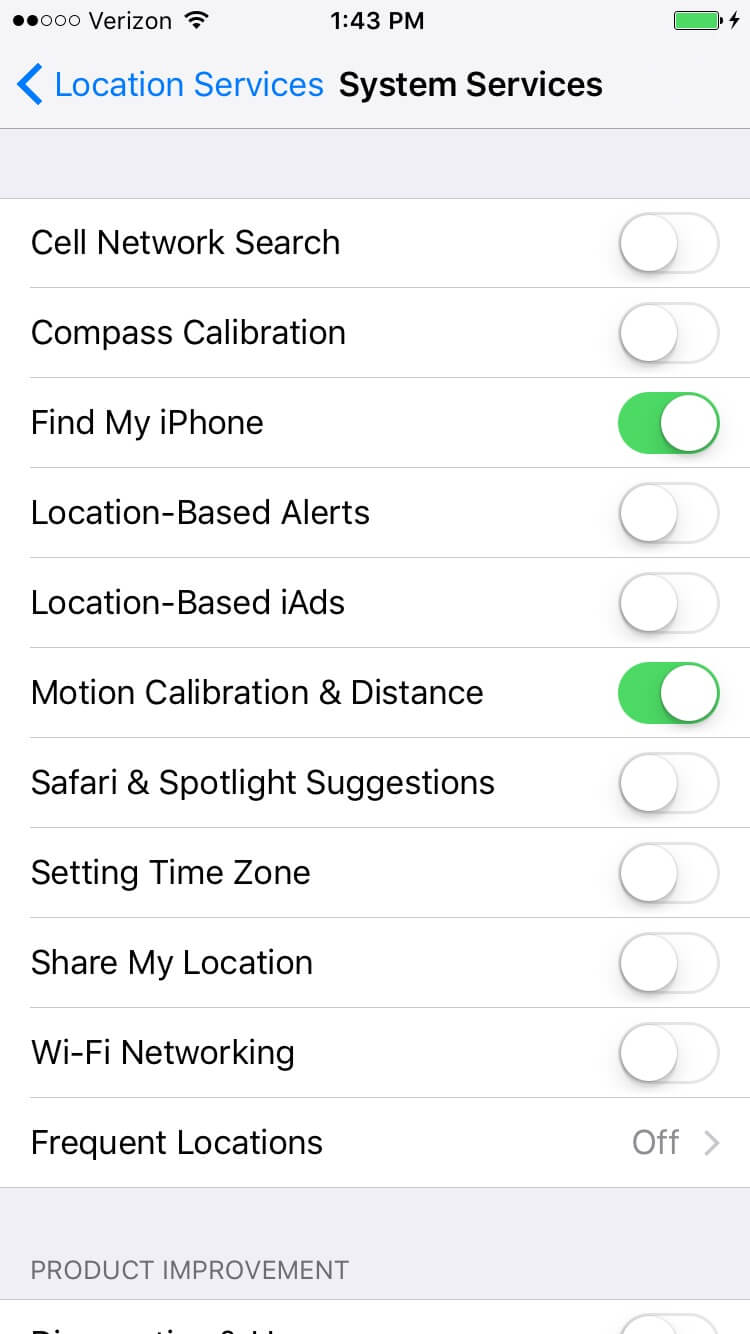Turn on Compass Calibration
Viewport: 750px width, 1334px height.
668,332
